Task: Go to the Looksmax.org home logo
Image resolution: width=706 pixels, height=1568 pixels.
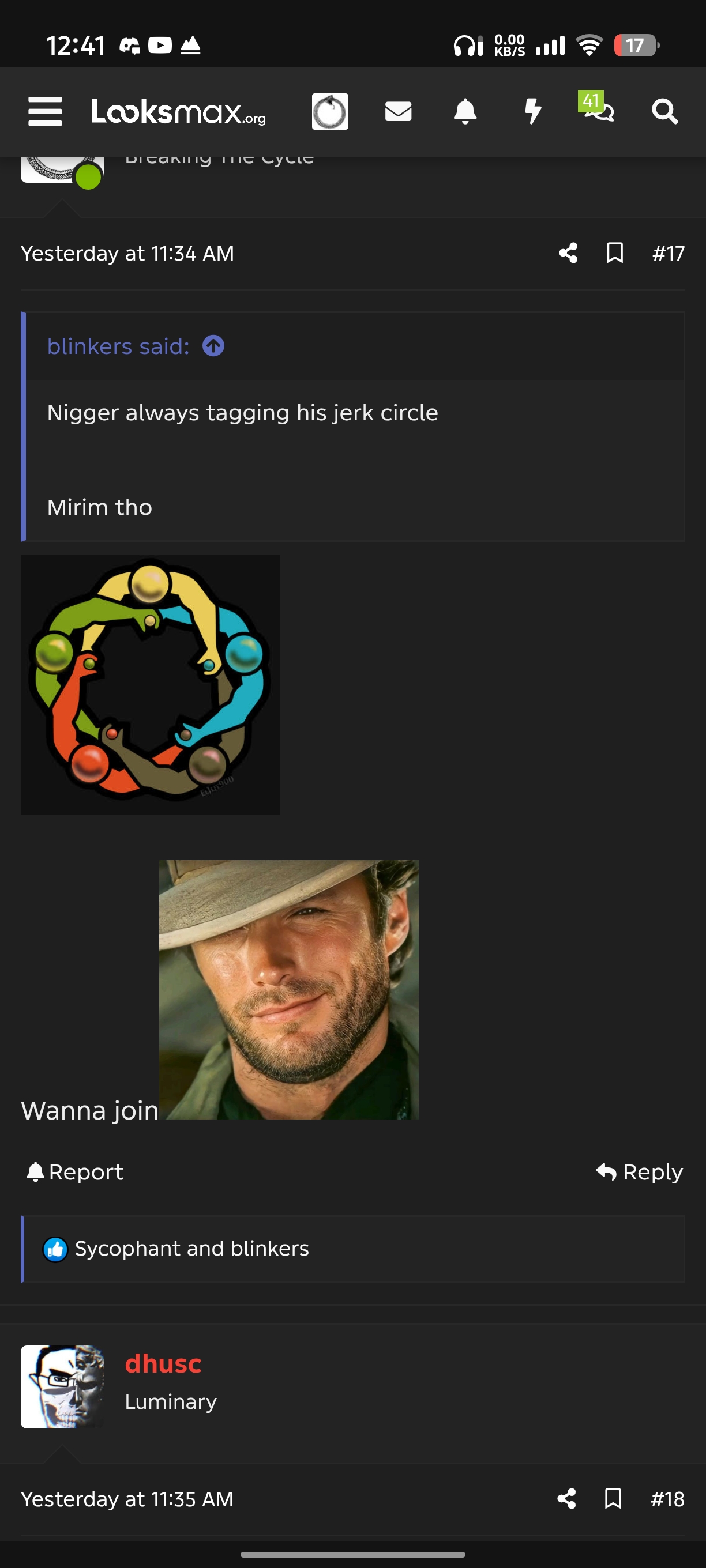Action: pyautogui.click(x=178, y=111)
